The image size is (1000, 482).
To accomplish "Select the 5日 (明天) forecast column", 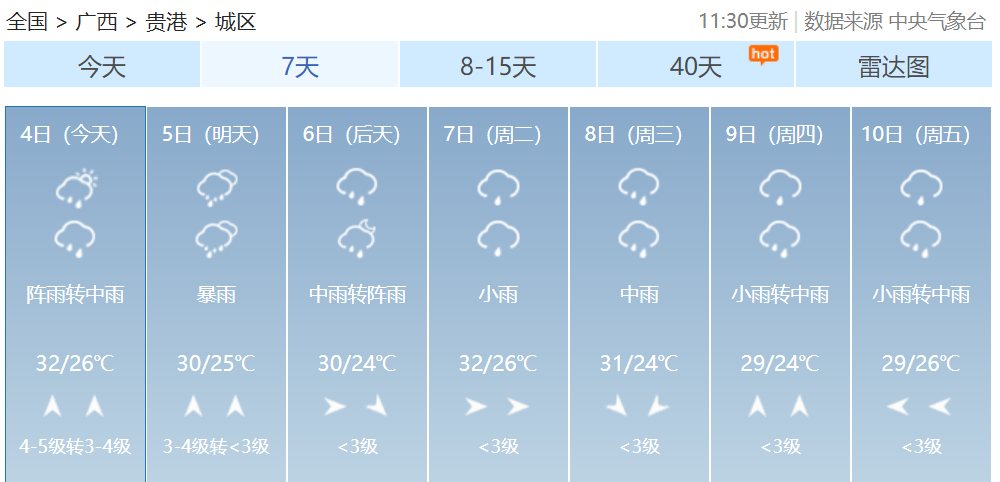I will coord(216,290).
